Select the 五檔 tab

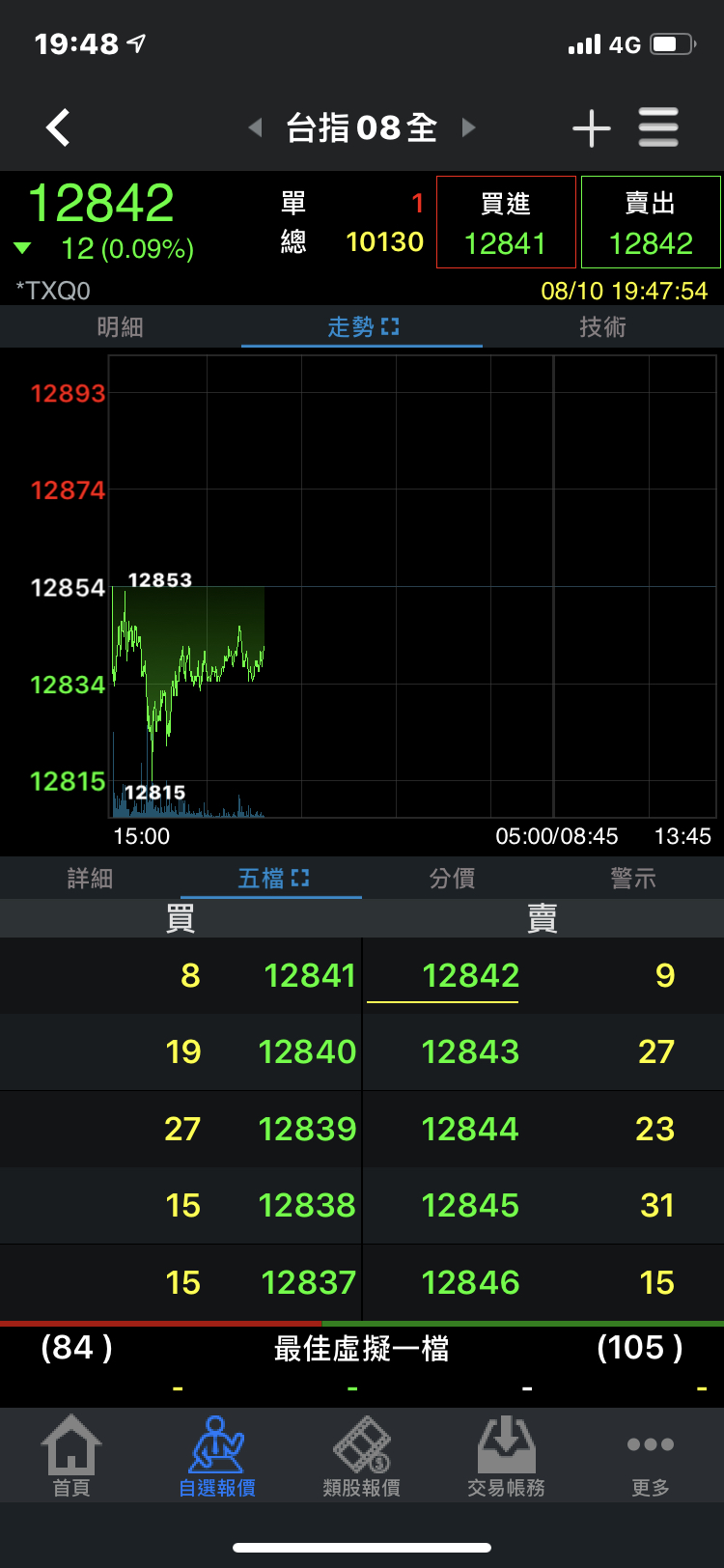click(x=272, y=878)
